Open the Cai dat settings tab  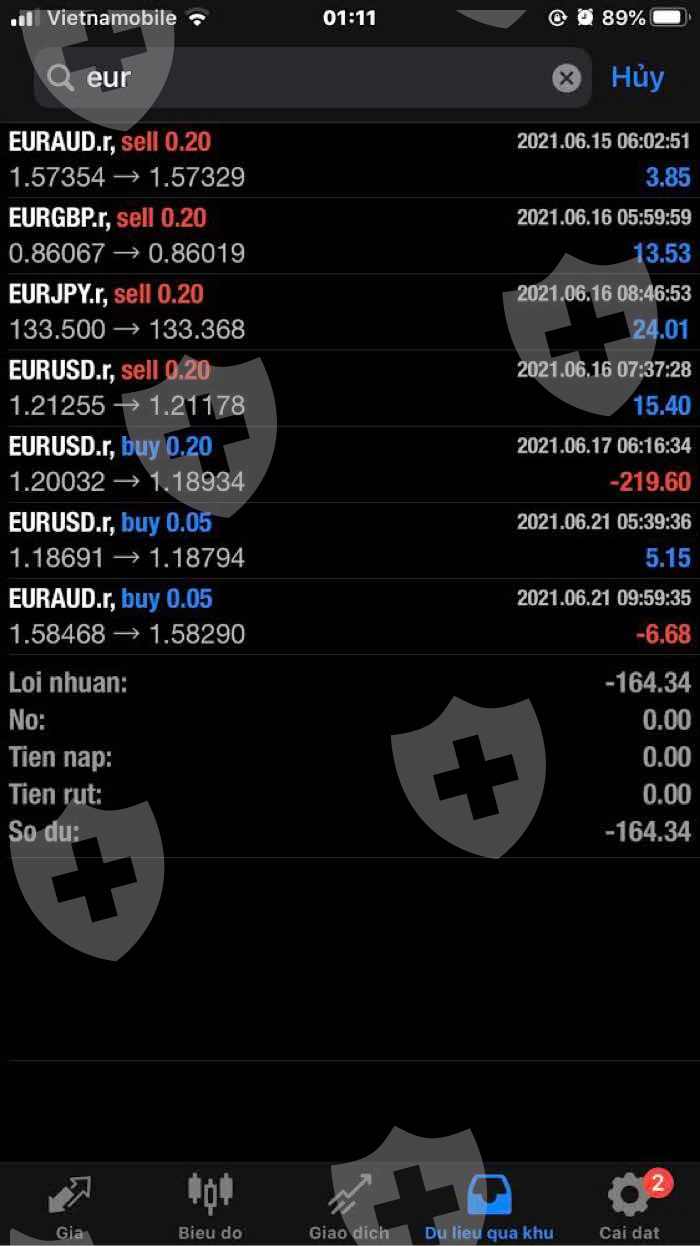coord(628,1205)
